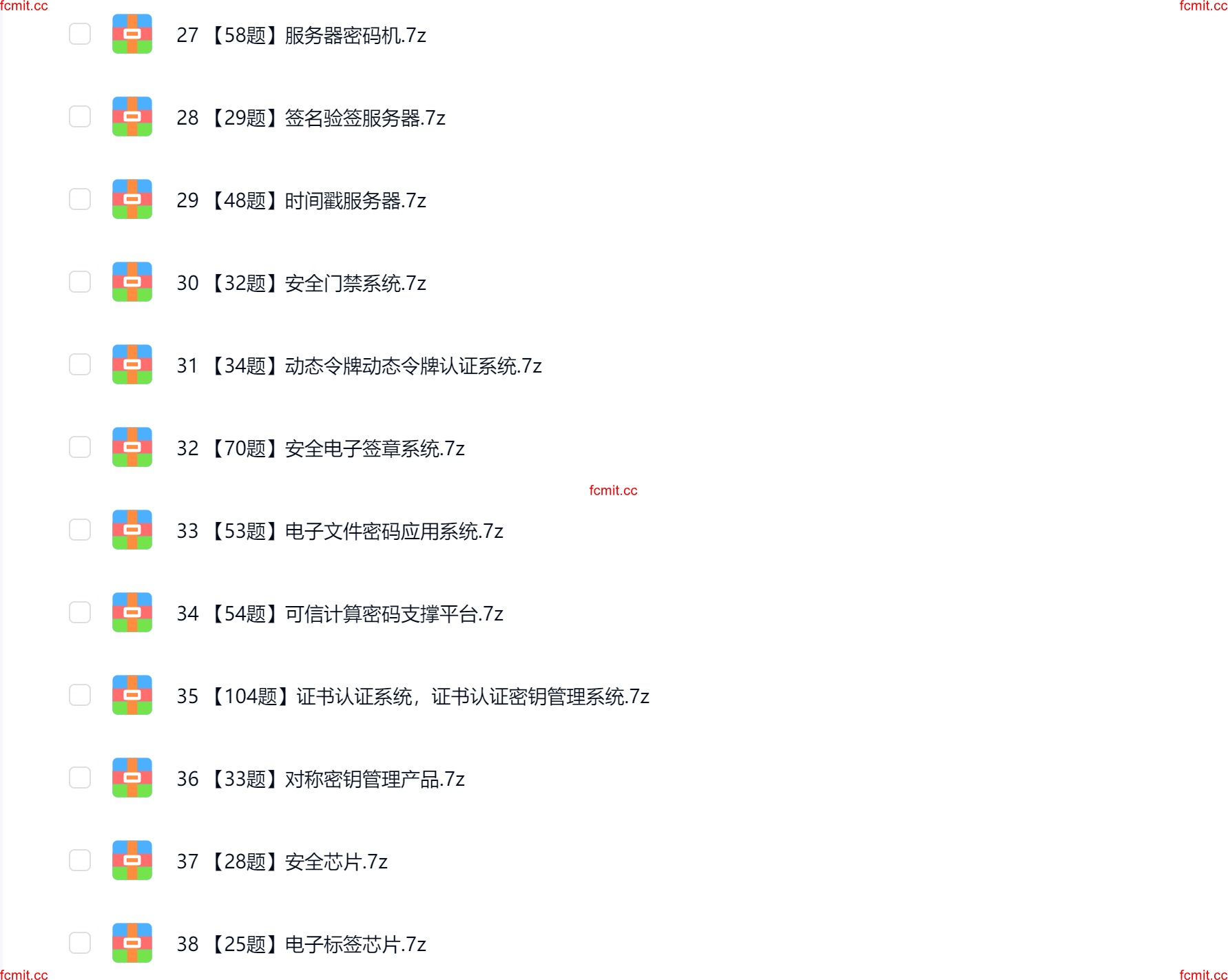Select checkbox for 27 服务器密码机.7z
The width and height of the screenshot is (1228, 980).
click(x=80, y=34)
